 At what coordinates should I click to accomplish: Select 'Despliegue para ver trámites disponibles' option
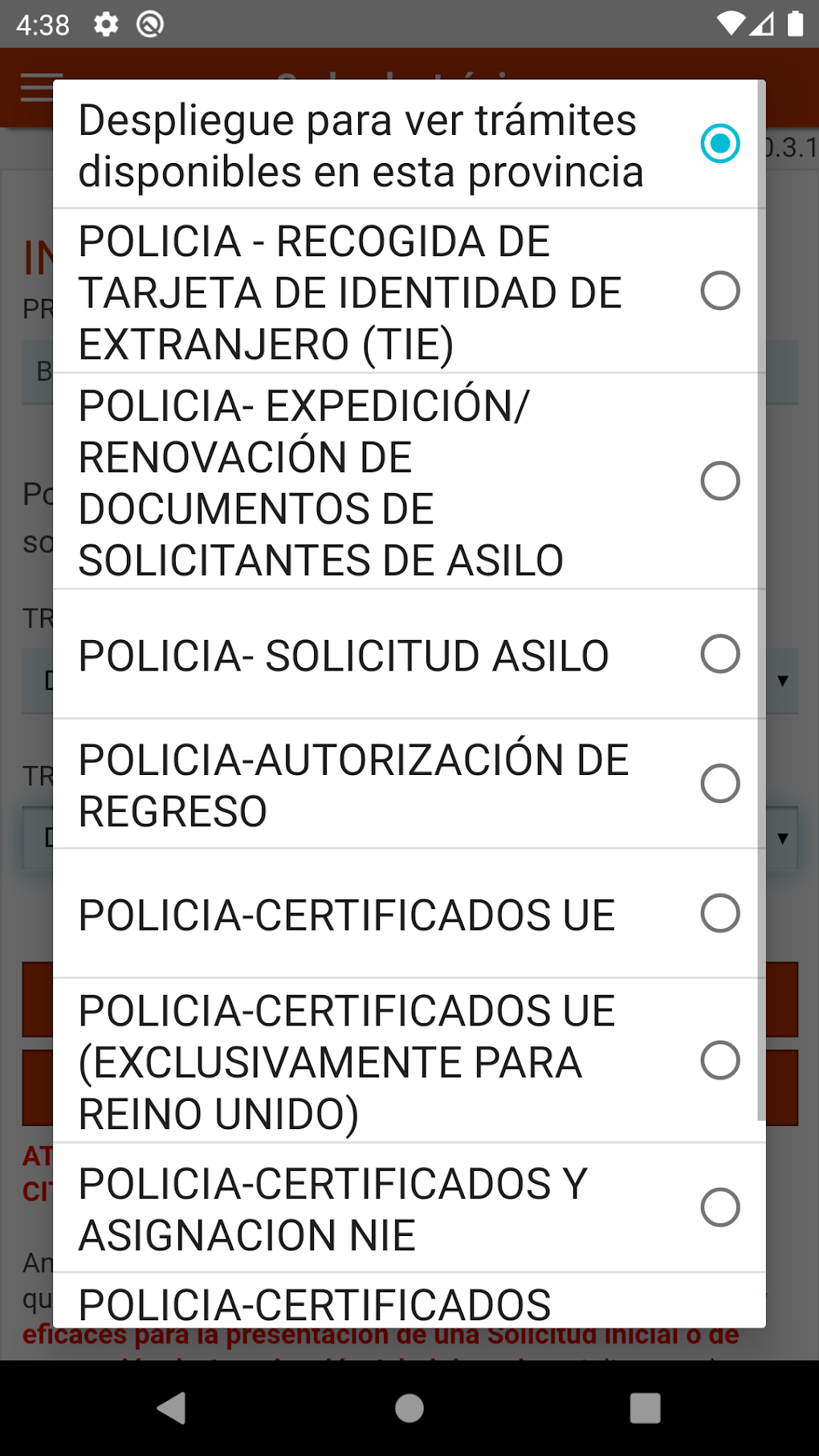coord(408,145)
